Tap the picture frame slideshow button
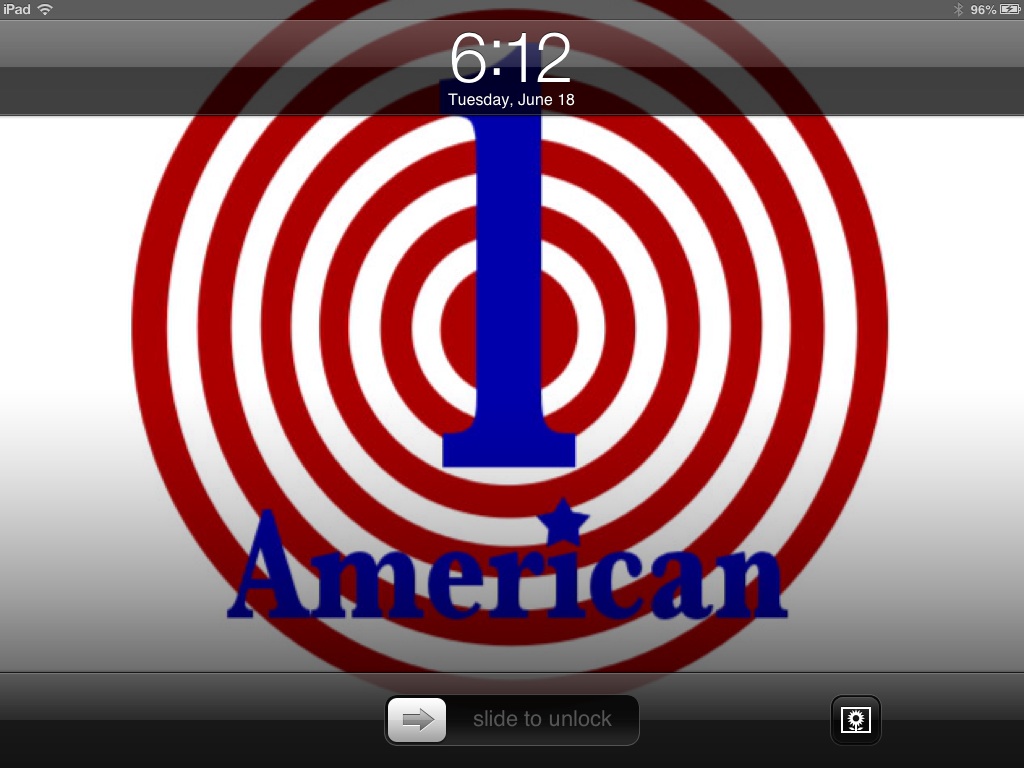Viewport: 1024px width, 768px height. click(855, 720)
